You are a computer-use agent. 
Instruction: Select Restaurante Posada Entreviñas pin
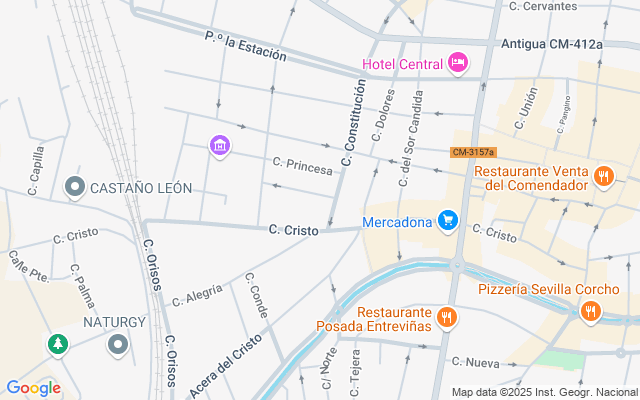(x=447, y=318)
